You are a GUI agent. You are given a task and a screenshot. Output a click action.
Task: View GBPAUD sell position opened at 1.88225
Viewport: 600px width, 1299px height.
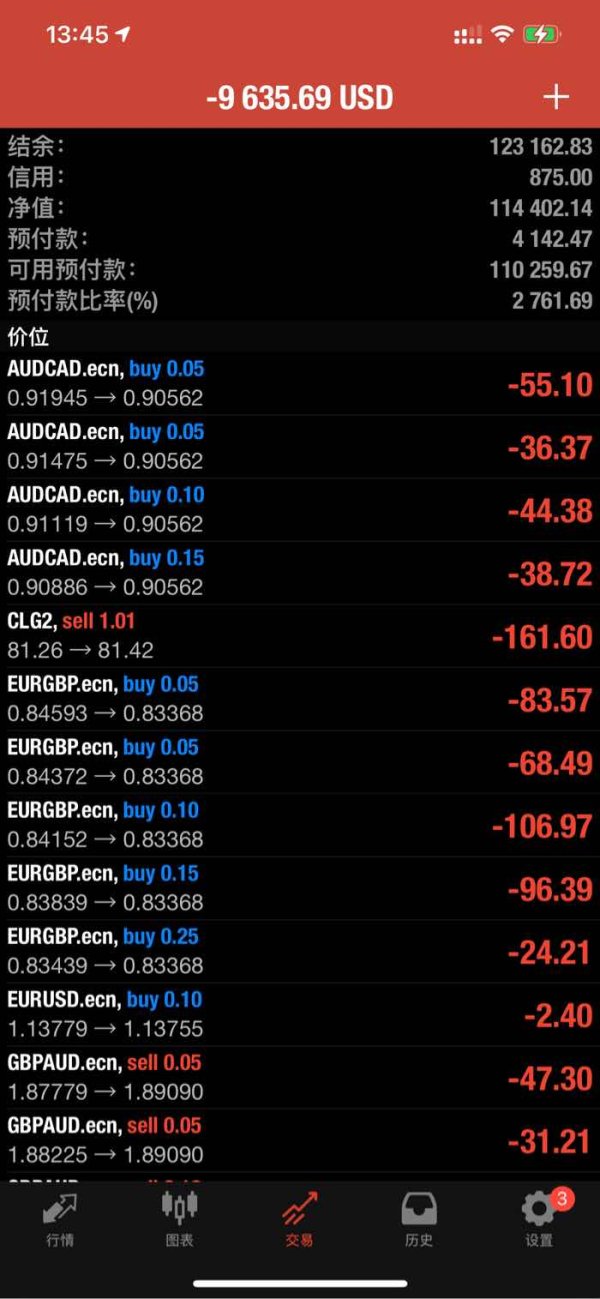[x=300, y=1140]
